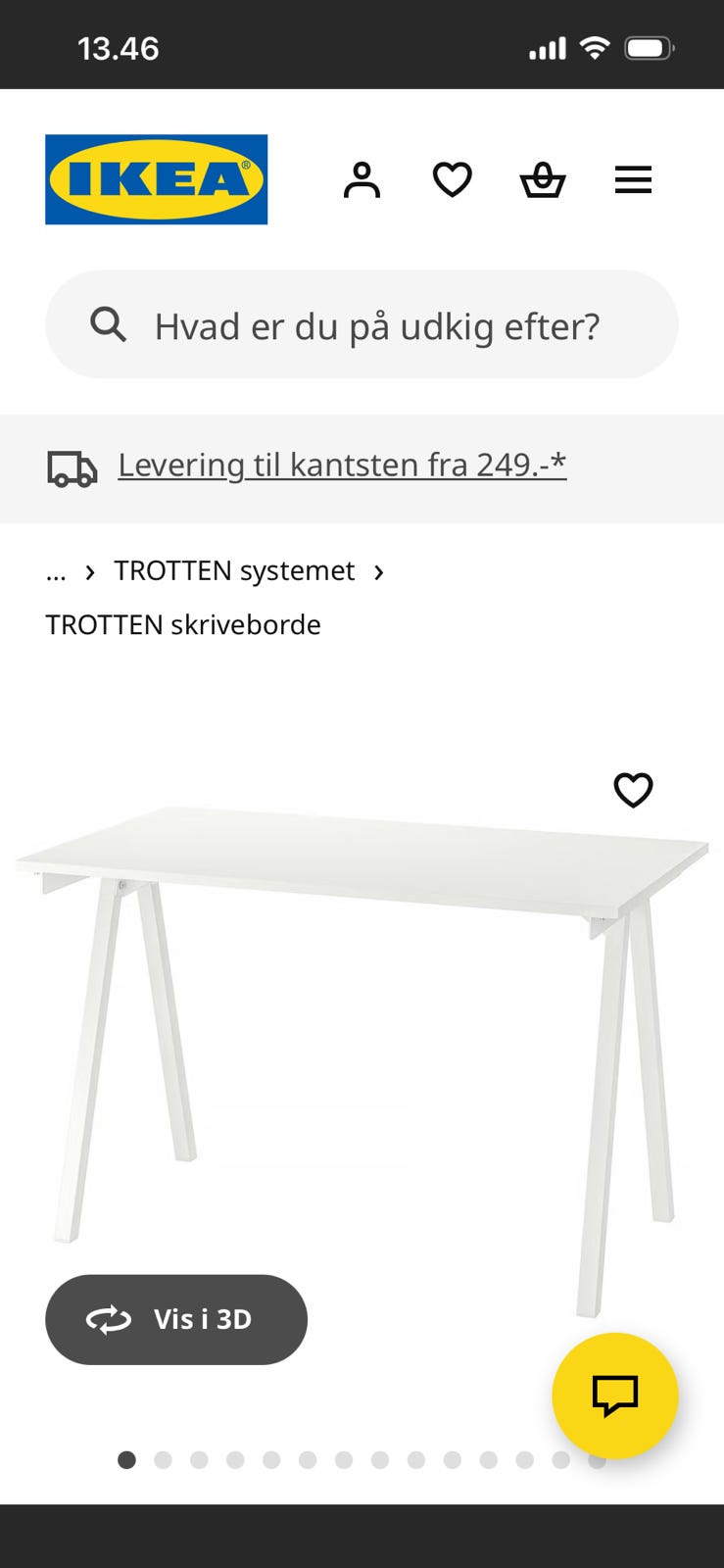Select the TROTTEN skriveborde breadcrumb entry
This screenshot has height=1568, width=724.
182,624
